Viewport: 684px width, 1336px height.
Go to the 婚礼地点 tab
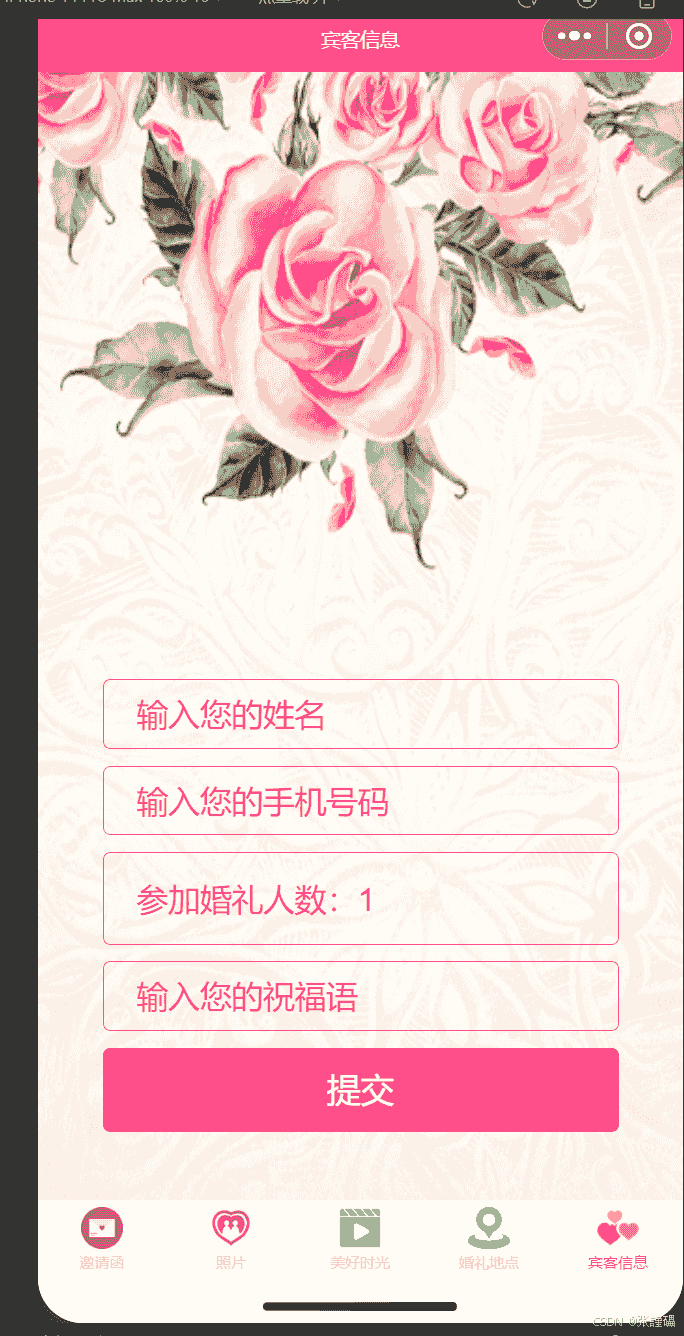[489, 1238]
